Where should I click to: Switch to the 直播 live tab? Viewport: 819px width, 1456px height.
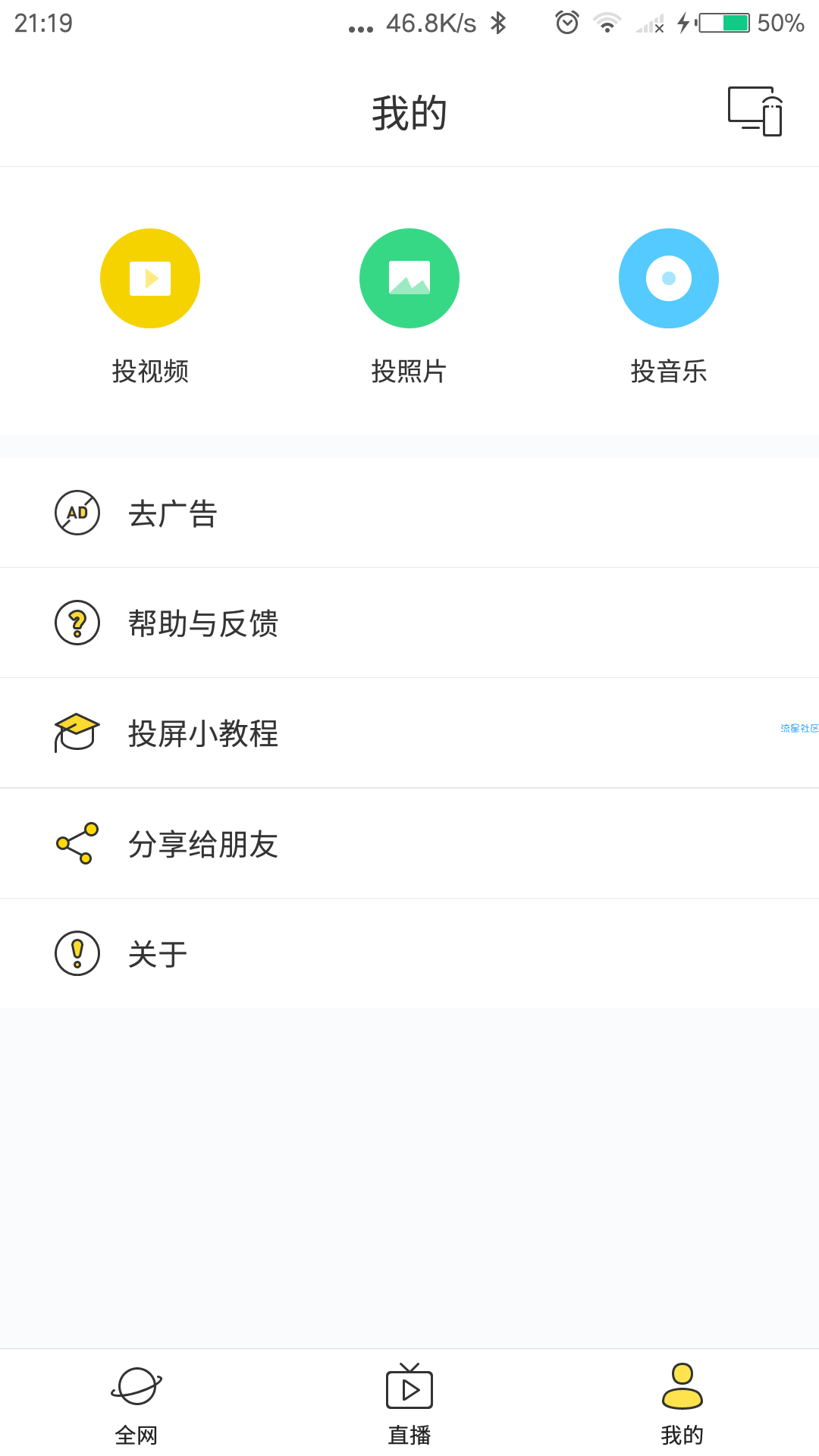(x=409, y=1403)
